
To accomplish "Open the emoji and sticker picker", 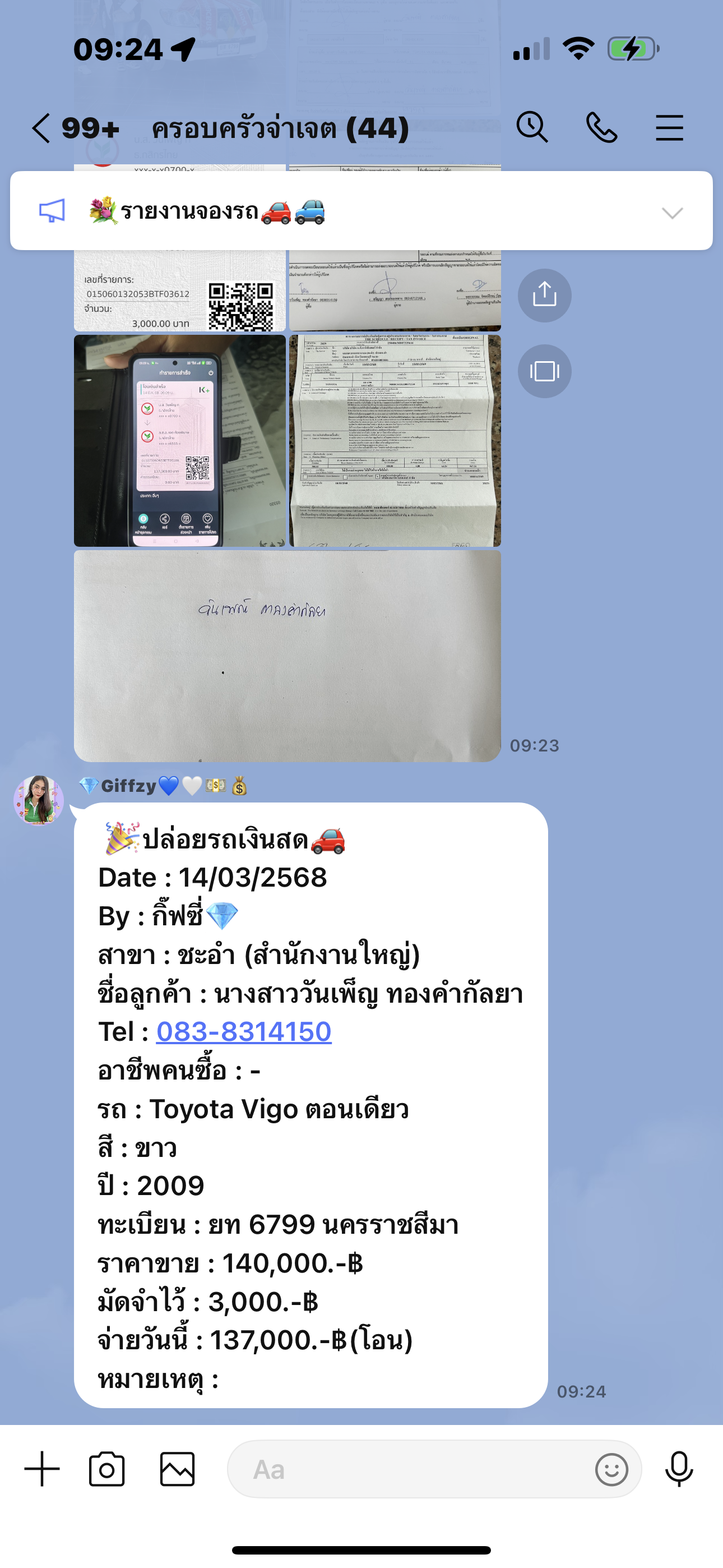I will click(x=611, y=1469).
